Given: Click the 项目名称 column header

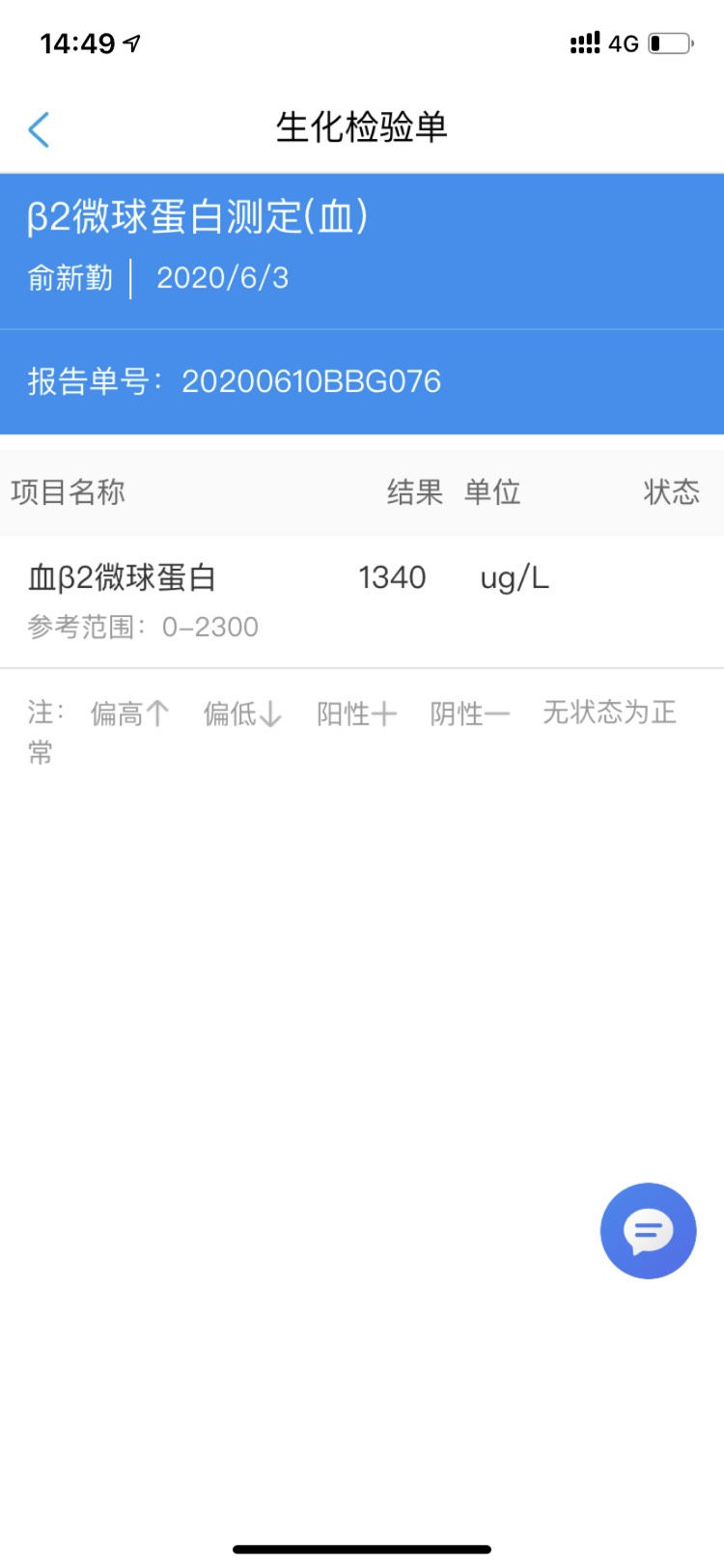Looking at the screenshot, I should (68, 491).
